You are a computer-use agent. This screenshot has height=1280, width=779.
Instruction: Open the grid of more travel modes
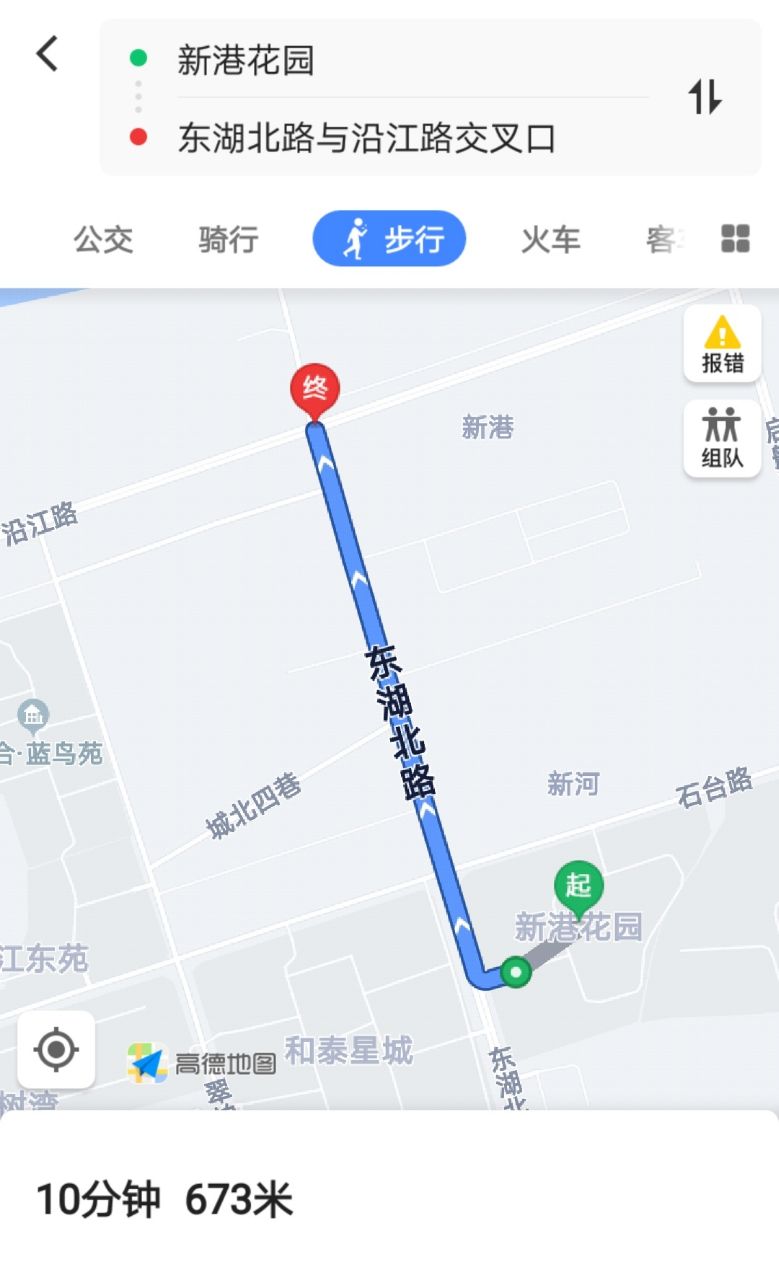coord(735,239)
